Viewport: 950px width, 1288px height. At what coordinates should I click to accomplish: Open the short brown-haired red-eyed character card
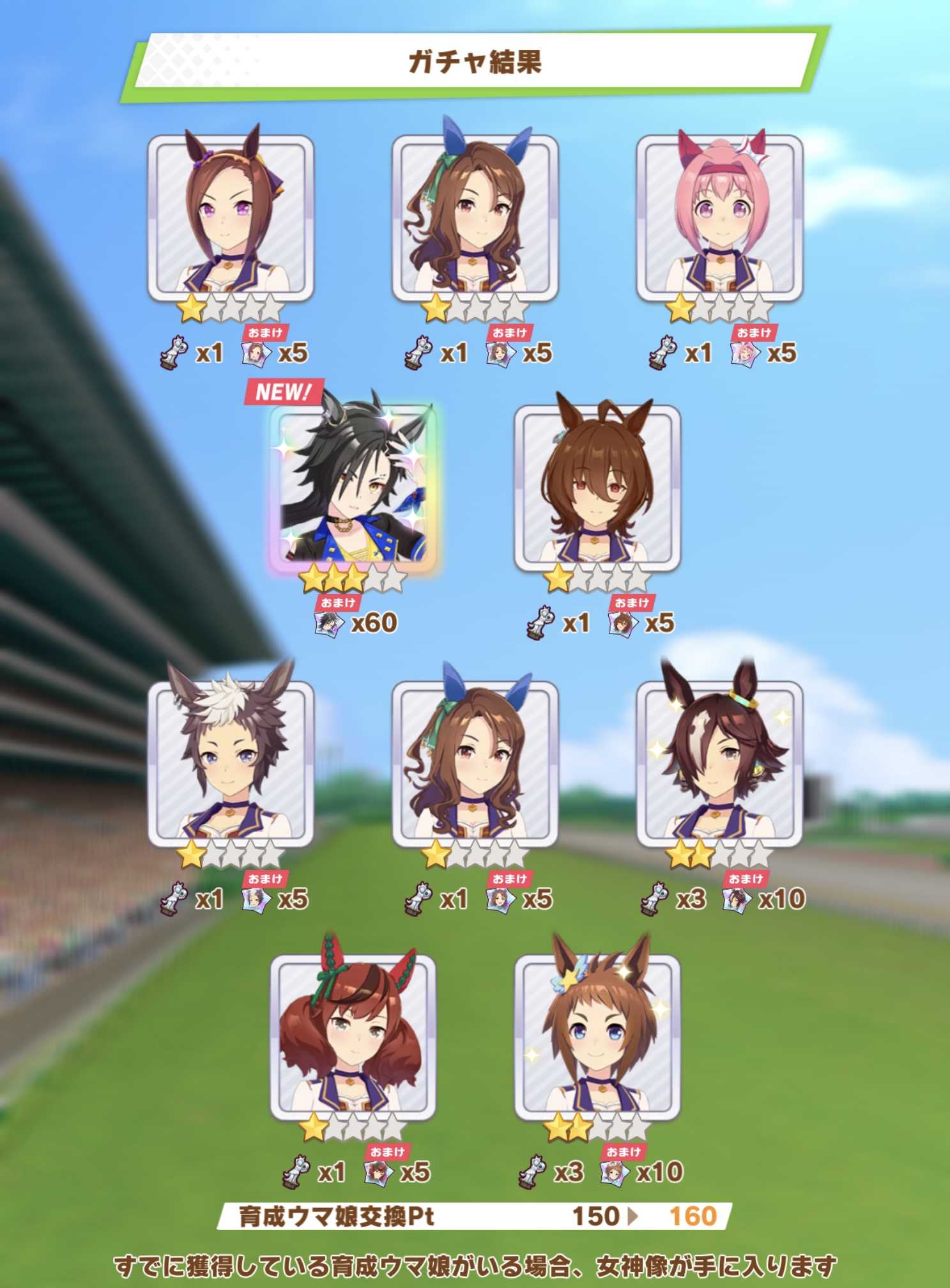(597, 487)
